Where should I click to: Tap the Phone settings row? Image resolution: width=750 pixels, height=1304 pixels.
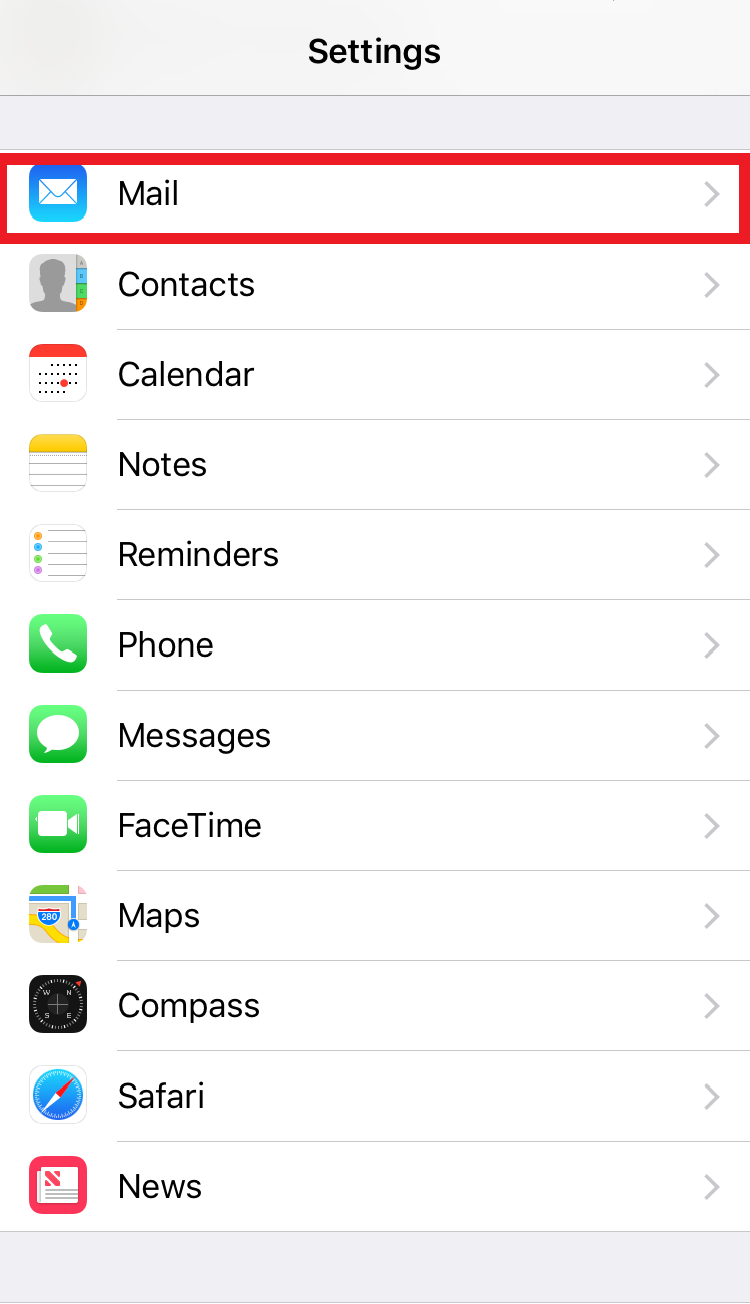(x=375, y=645)
